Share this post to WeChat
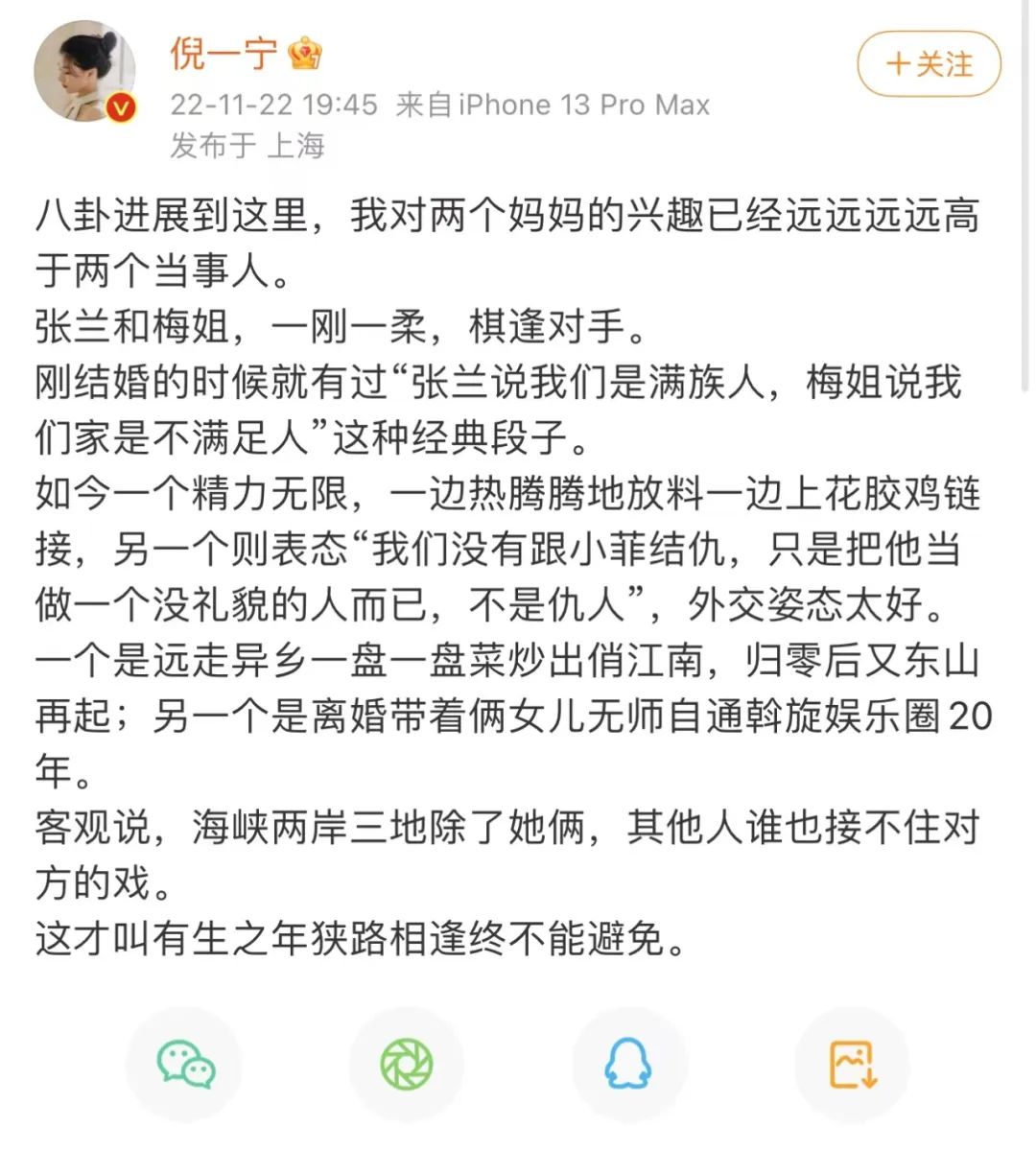Screen dimensions: 1036x1151 pyautogui.click(x=185, y=1064)
